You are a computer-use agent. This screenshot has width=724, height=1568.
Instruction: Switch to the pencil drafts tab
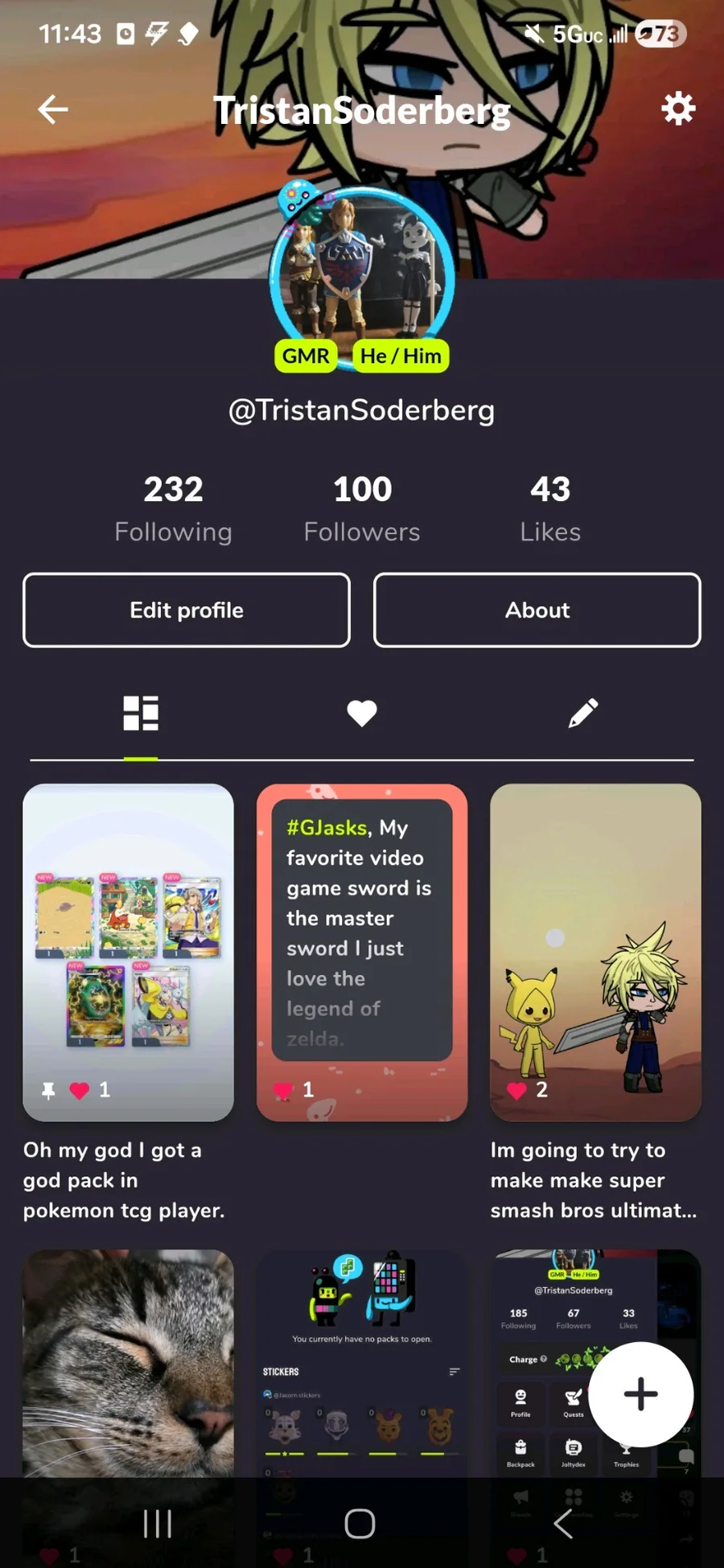(x=582, y=713)
